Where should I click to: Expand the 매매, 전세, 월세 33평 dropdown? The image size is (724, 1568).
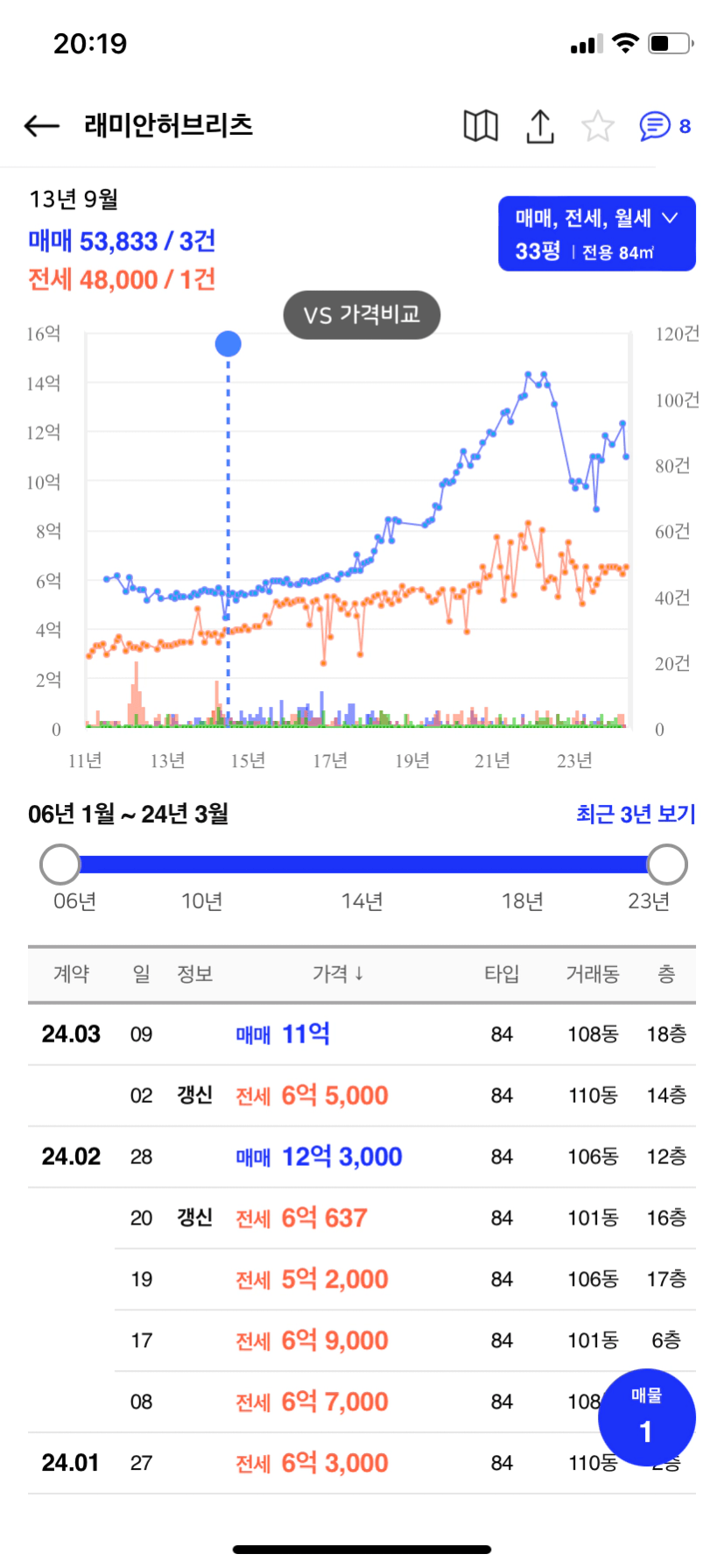tap(597, 234)
